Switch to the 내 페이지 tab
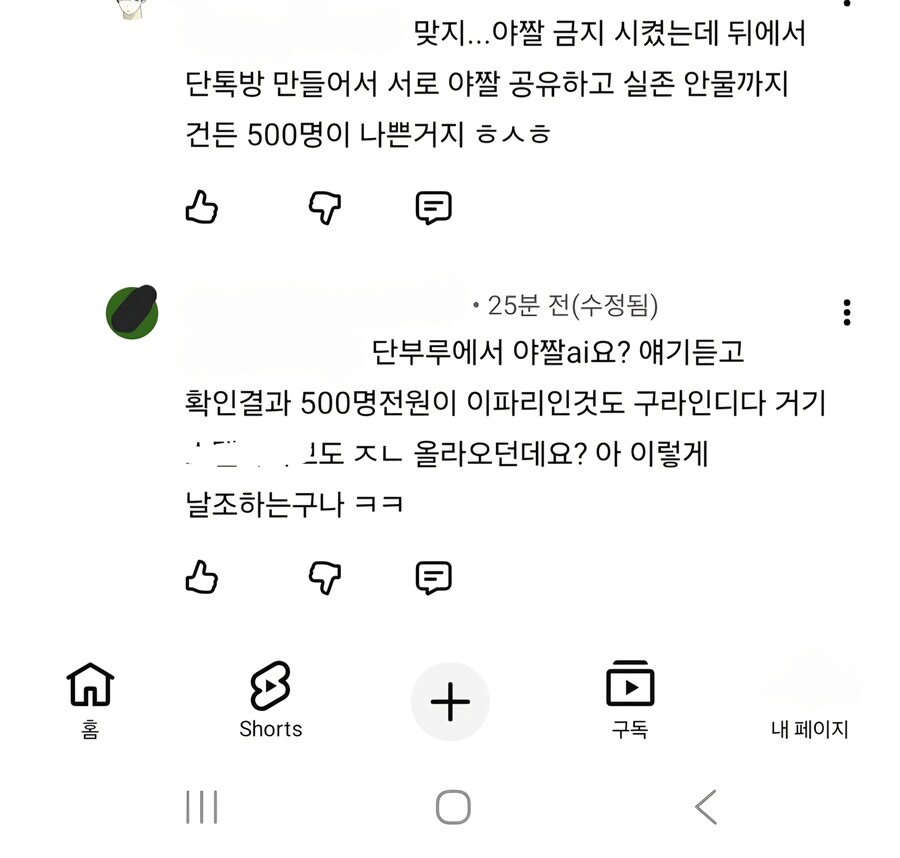Viewport: 900px width, 858px height. [x=809, y=699]
